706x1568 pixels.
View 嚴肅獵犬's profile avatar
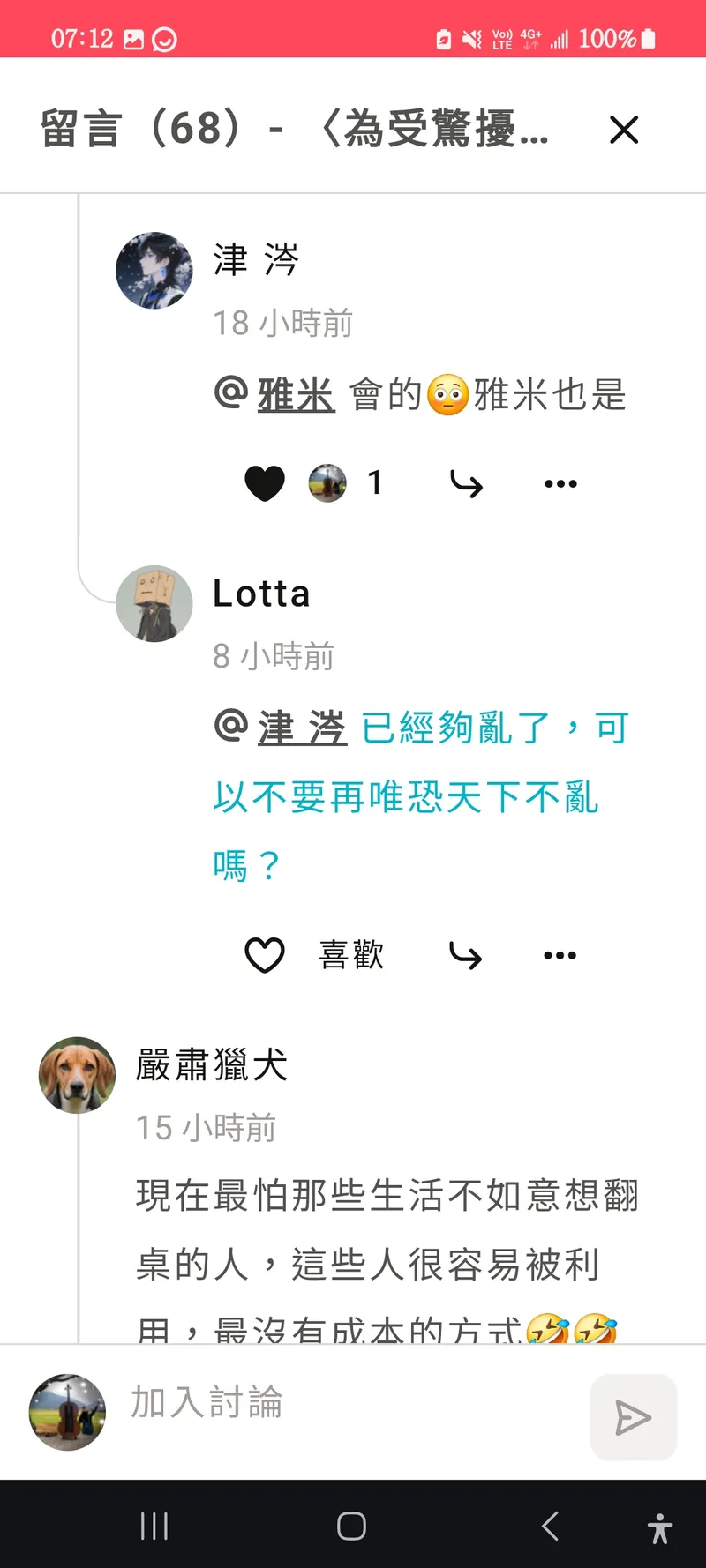(78, 1075)
